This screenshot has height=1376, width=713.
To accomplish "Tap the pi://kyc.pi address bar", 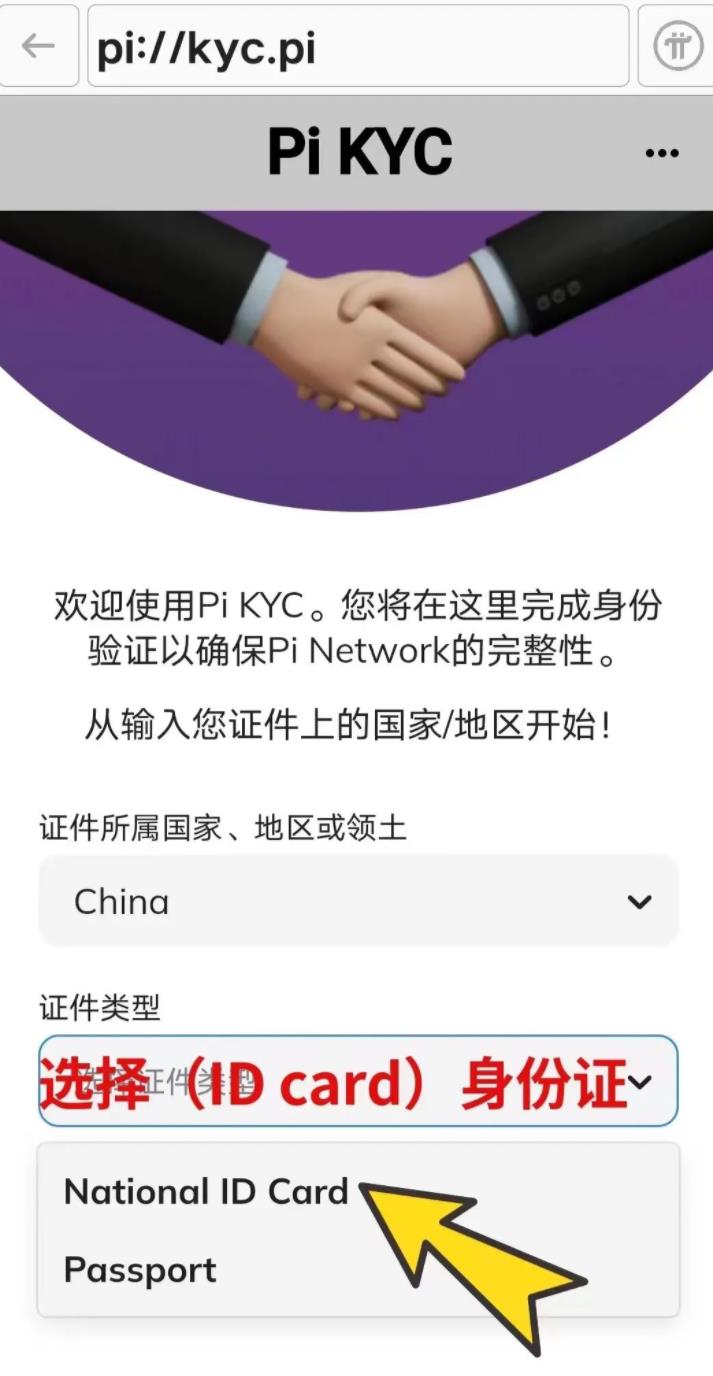I will tap(358, 47).
